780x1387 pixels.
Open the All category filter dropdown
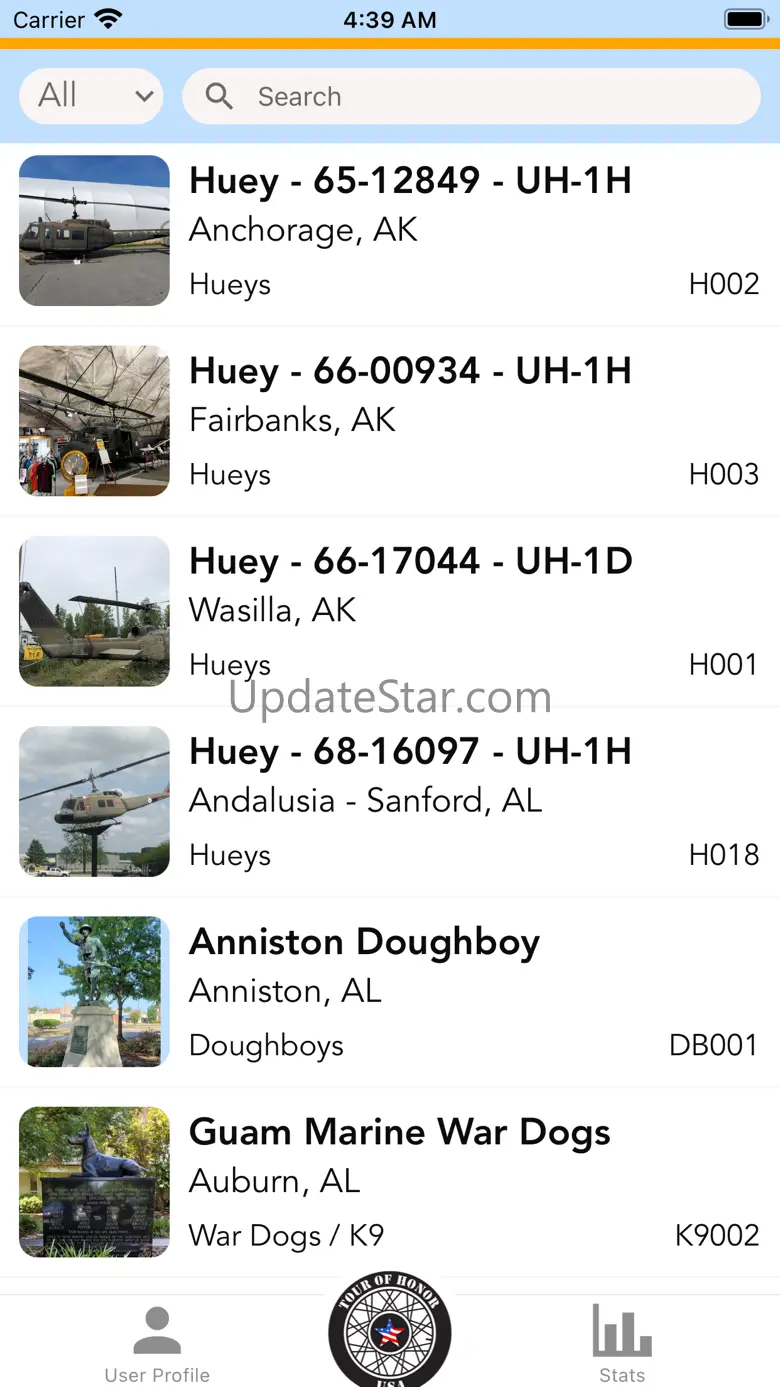[91, 96]
